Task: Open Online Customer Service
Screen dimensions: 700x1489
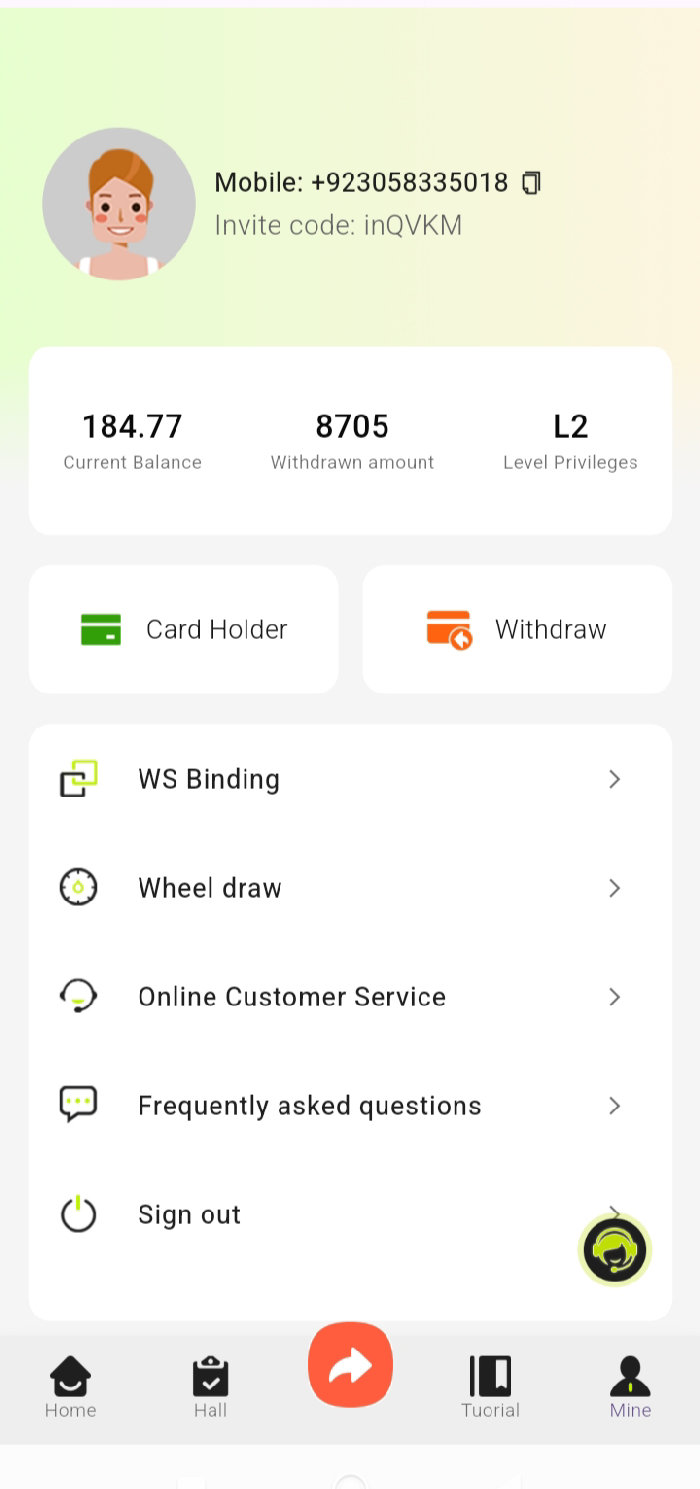Action: coord(350,997)
